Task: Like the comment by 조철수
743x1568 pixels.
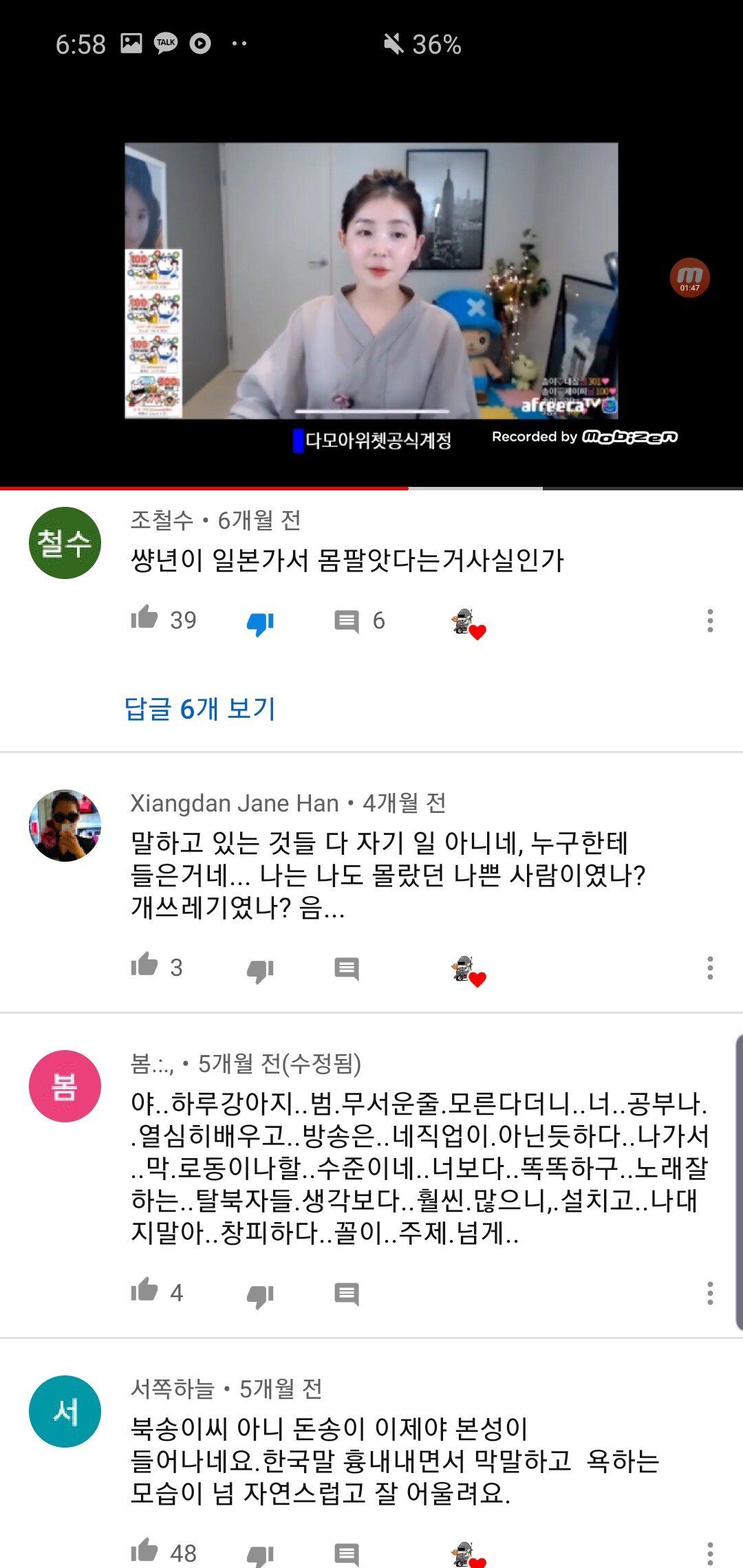Action: click(144, 618)
